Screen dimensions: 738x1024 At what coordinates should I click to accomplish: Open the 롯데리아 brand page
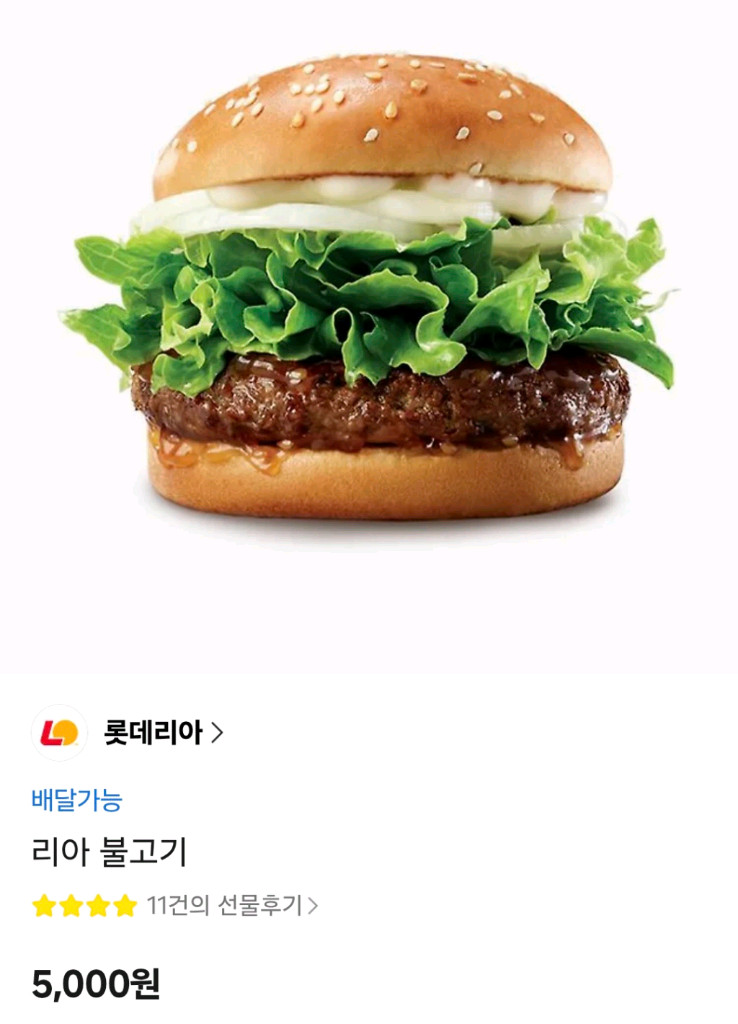pyautogui.click(x=162, y=733)
